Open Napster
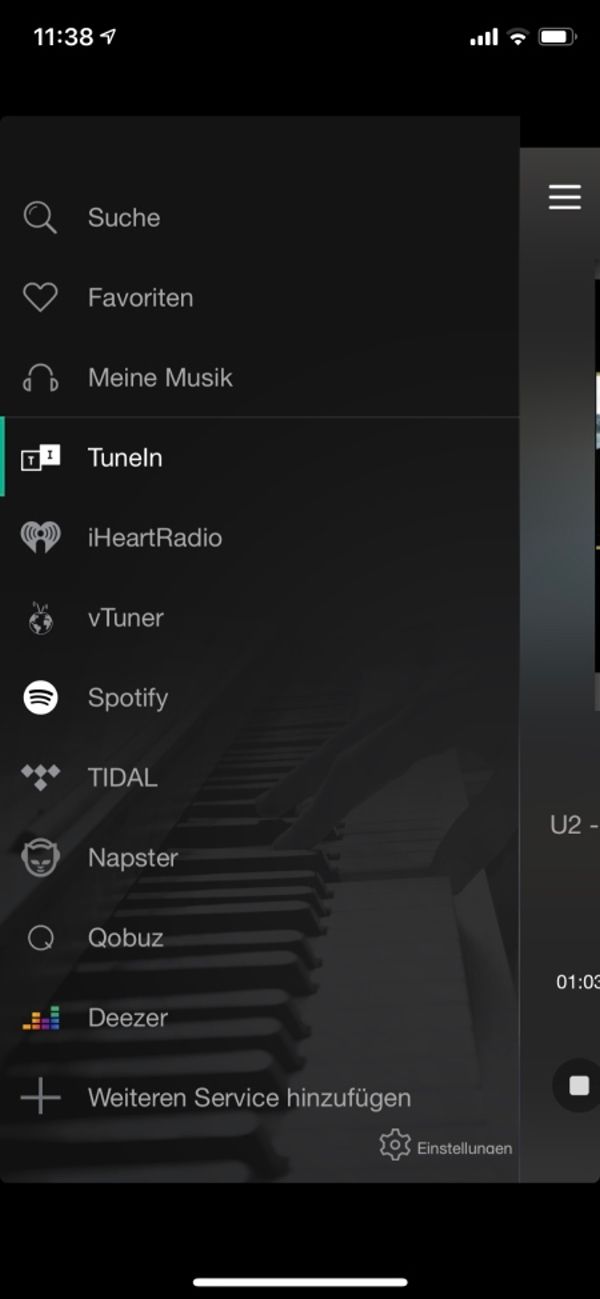600x1299 pixels. click(x=132, y=857)
